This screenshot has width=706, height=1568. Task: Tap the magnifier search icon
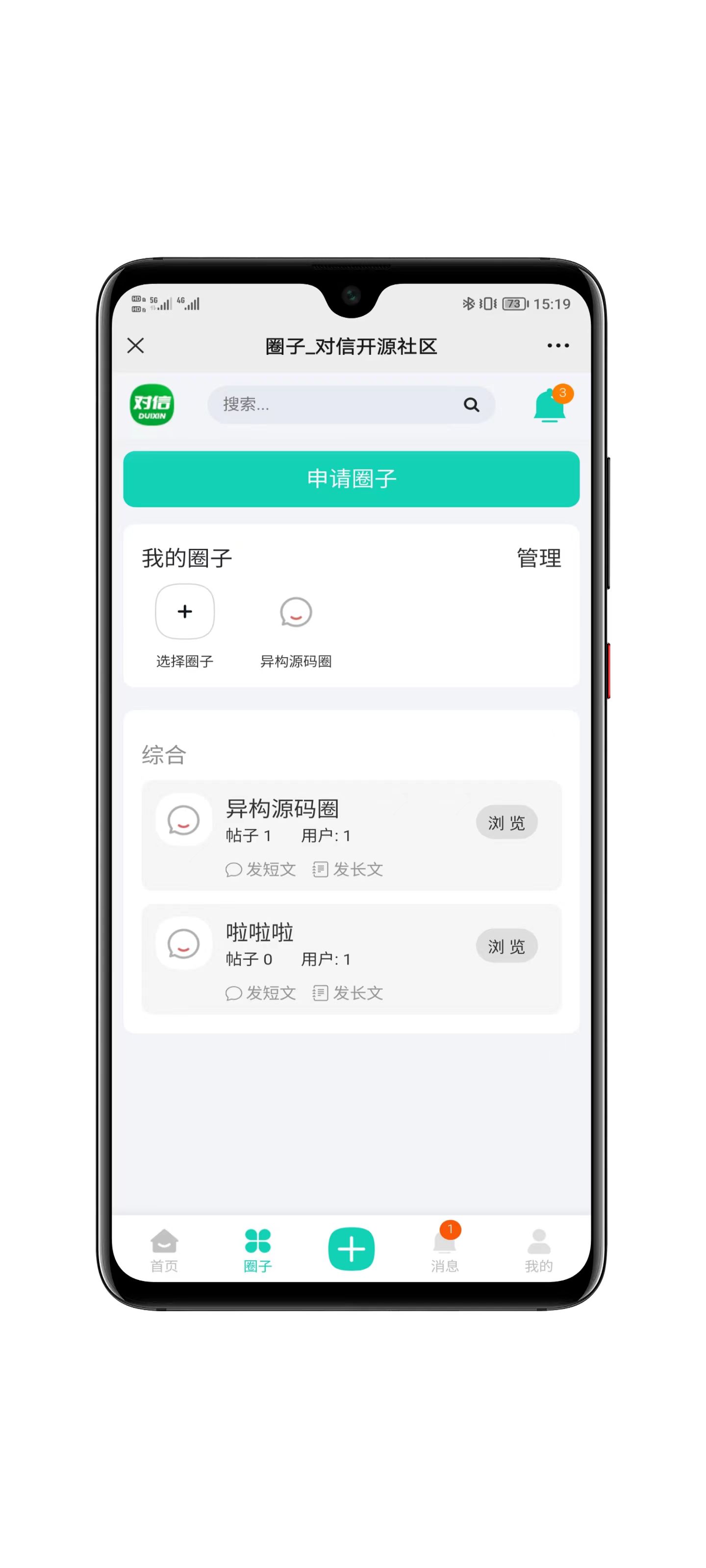pos(471,405)
